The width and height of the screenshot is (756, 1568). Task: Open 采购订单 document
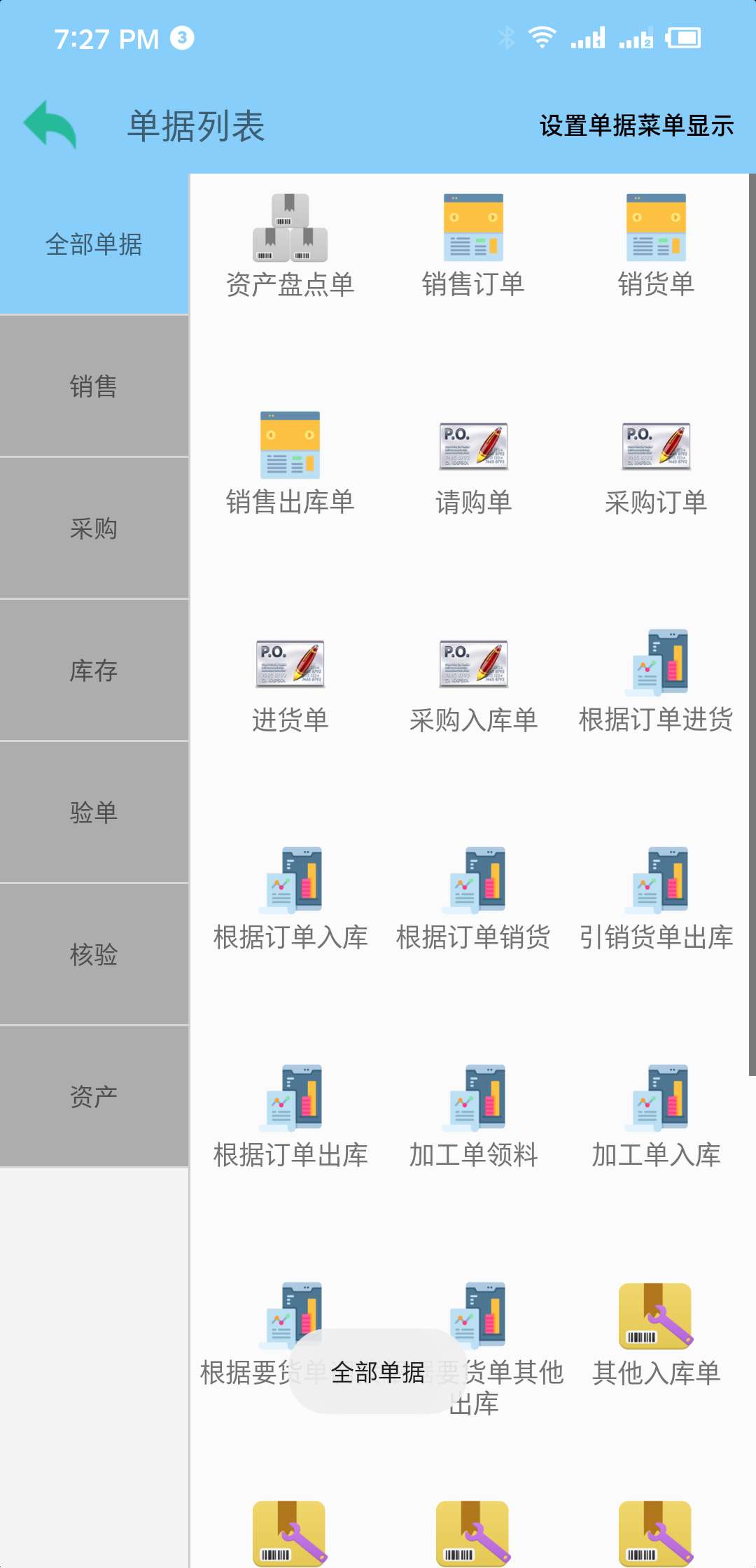point(656,463)
